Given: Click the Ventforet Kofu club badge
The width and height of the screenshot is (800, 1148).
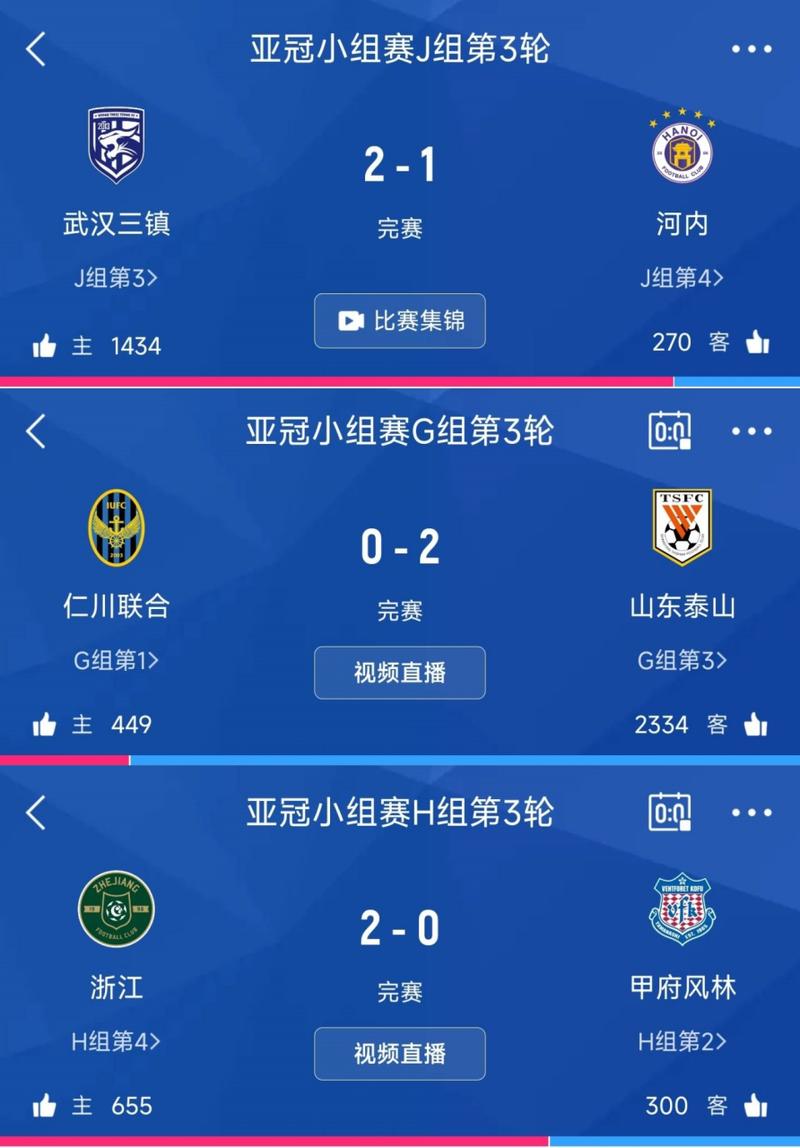Looking at the screenshot, I should click(x=684, y=910).
